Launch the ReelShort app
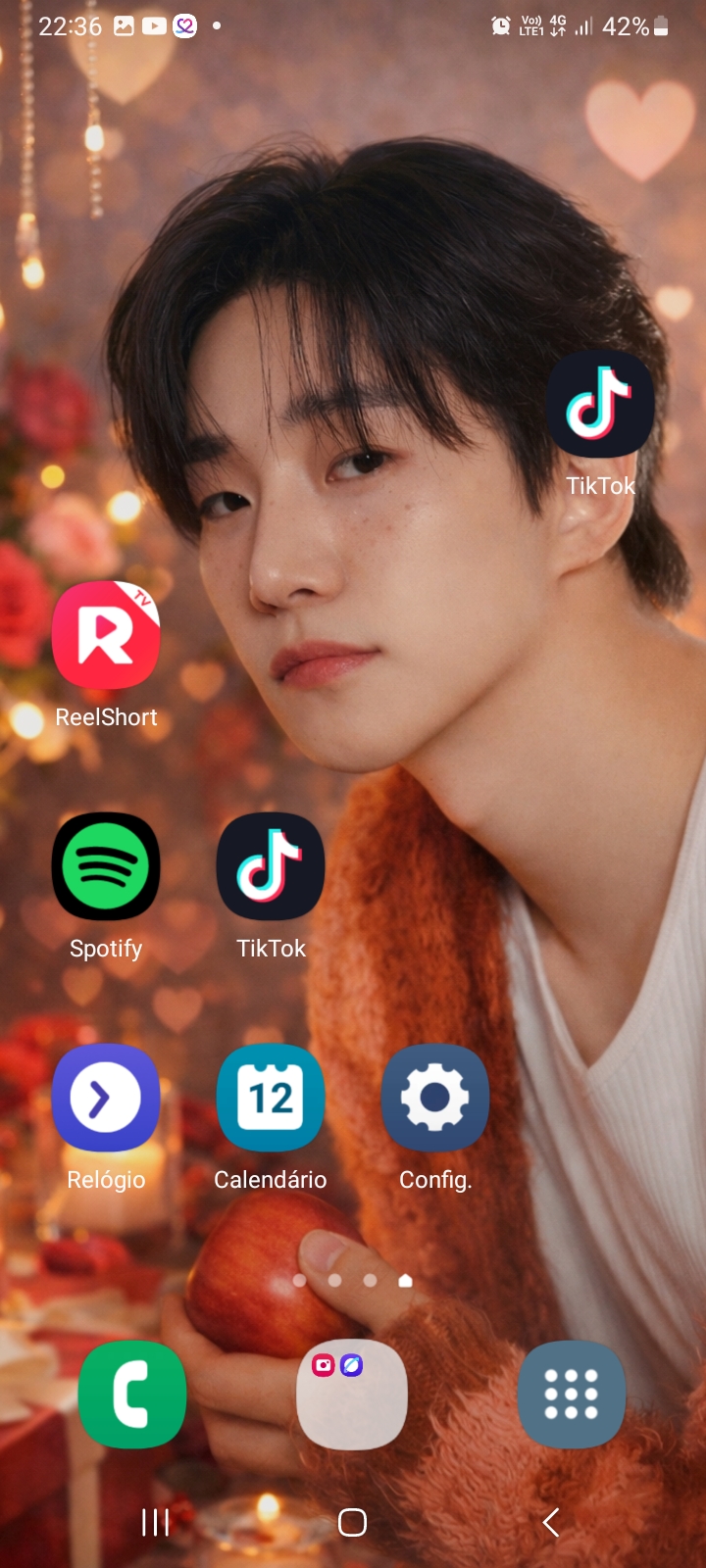The width and height of the screenshot is (706, 1568). [x=106, y=635]
